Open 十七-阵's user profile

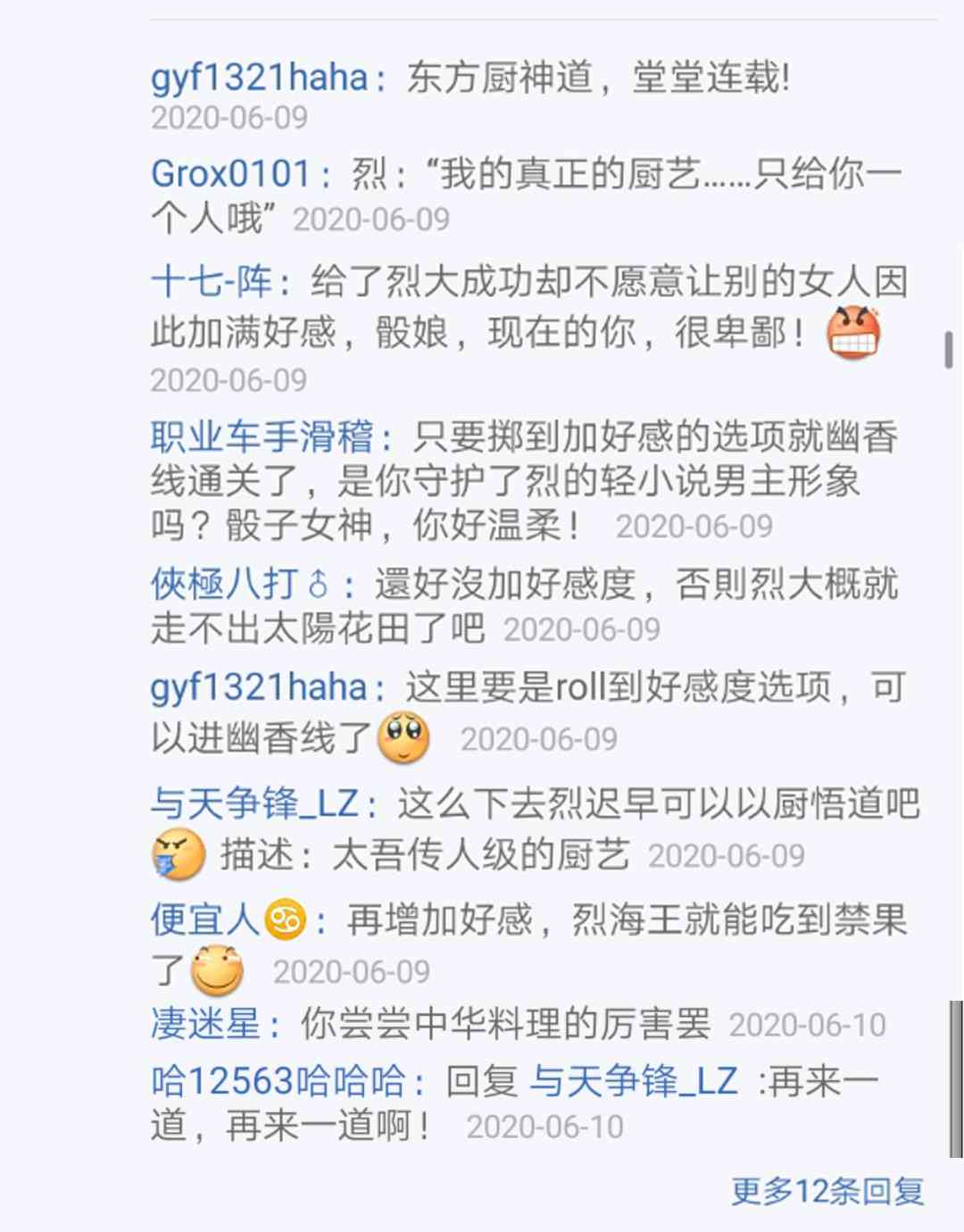pos(212,282)
